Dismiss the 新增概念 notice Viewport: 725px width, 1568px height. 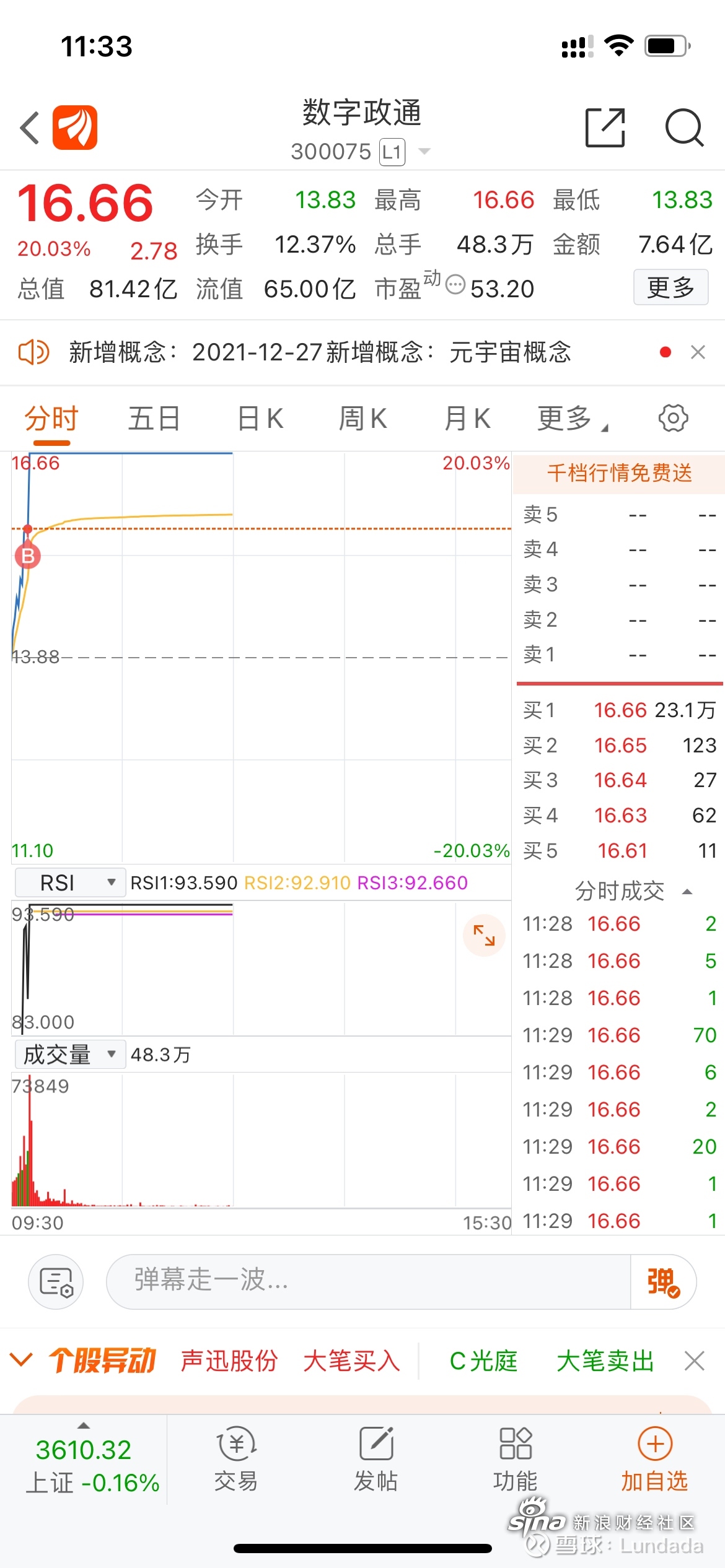click(x=698, y=352)
